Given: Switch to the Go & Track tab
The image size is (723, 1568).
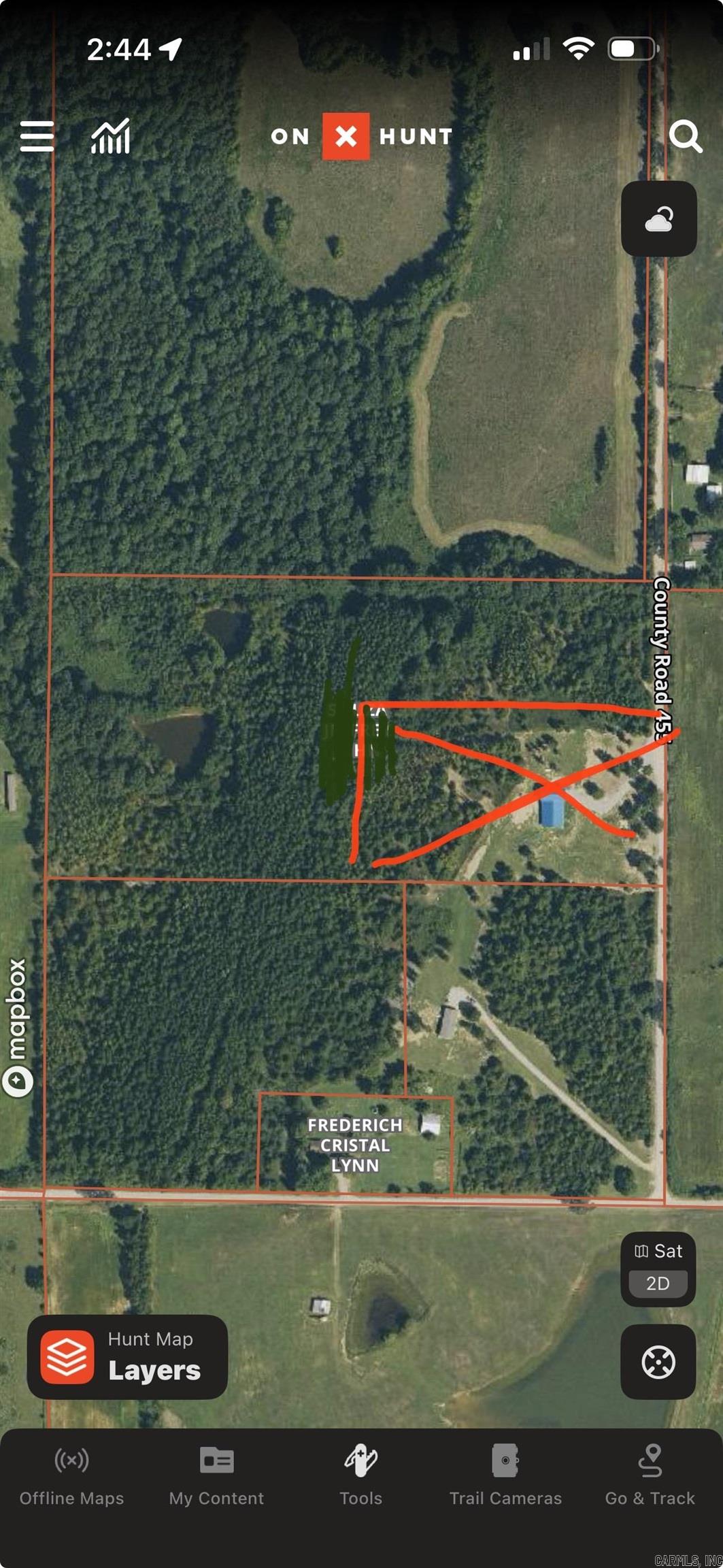Looking at the screenshot, I should [x=650, y=1476].
